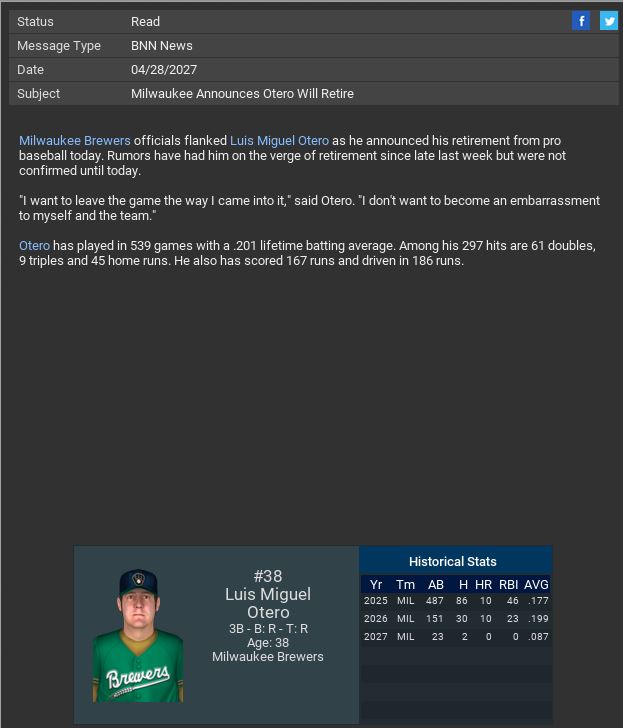Share this news on Twitter
Screen dimensions: 623x728
pyautogui.click(x=608, y=21)
